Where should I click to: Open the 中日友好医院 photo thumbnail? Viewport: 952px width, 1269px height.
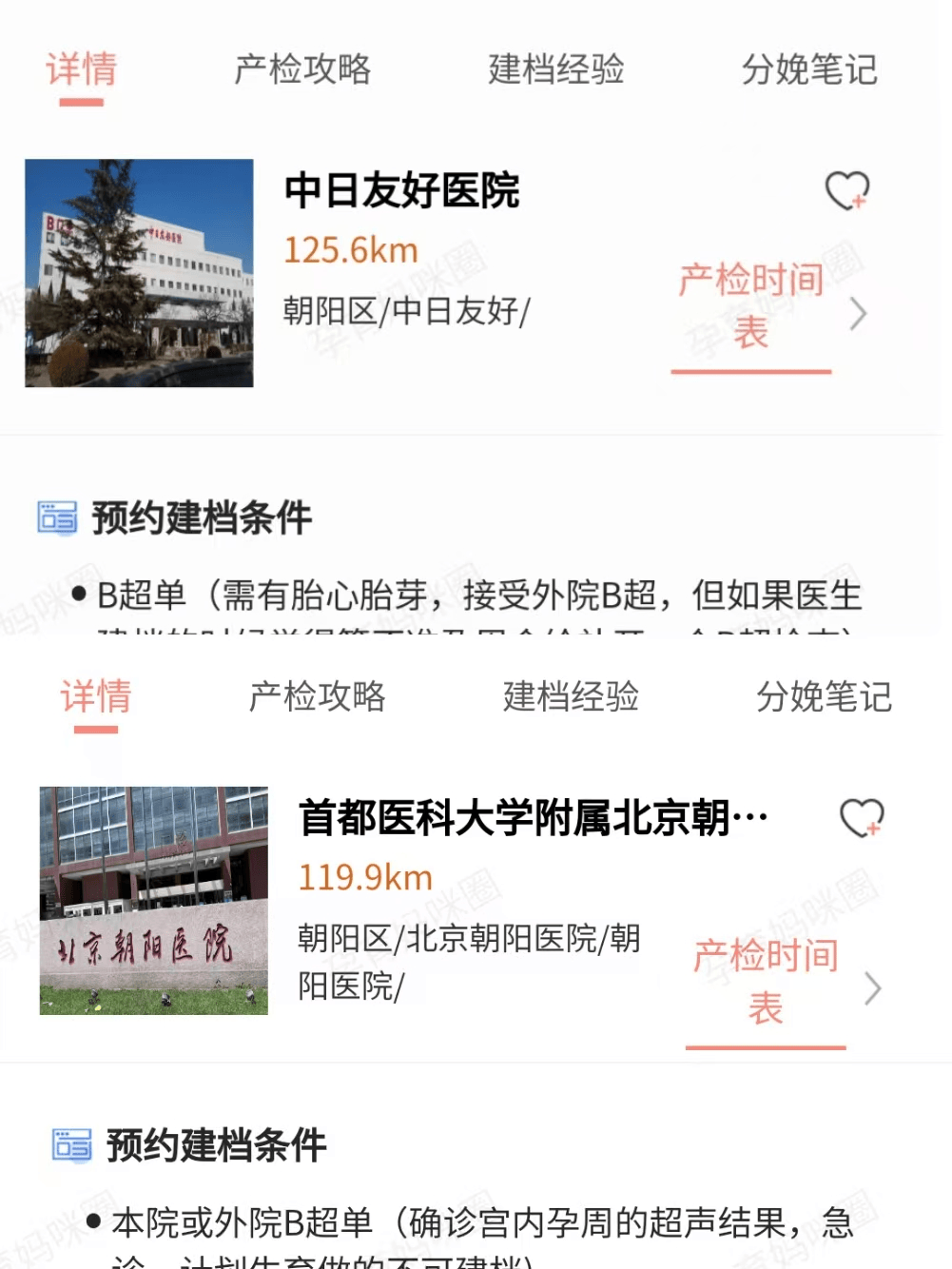141,273
